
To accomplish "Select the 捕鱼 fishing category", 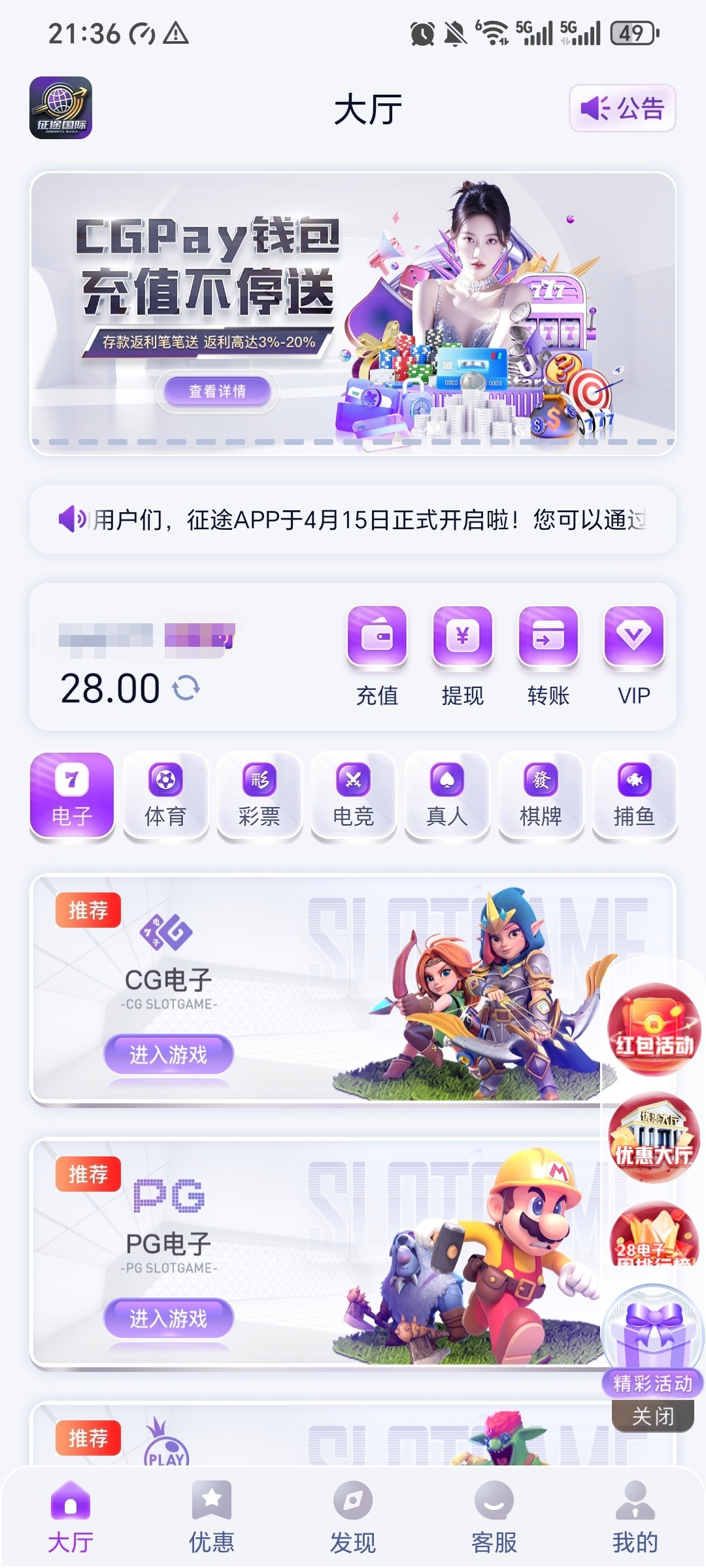I will pos(634,795).
